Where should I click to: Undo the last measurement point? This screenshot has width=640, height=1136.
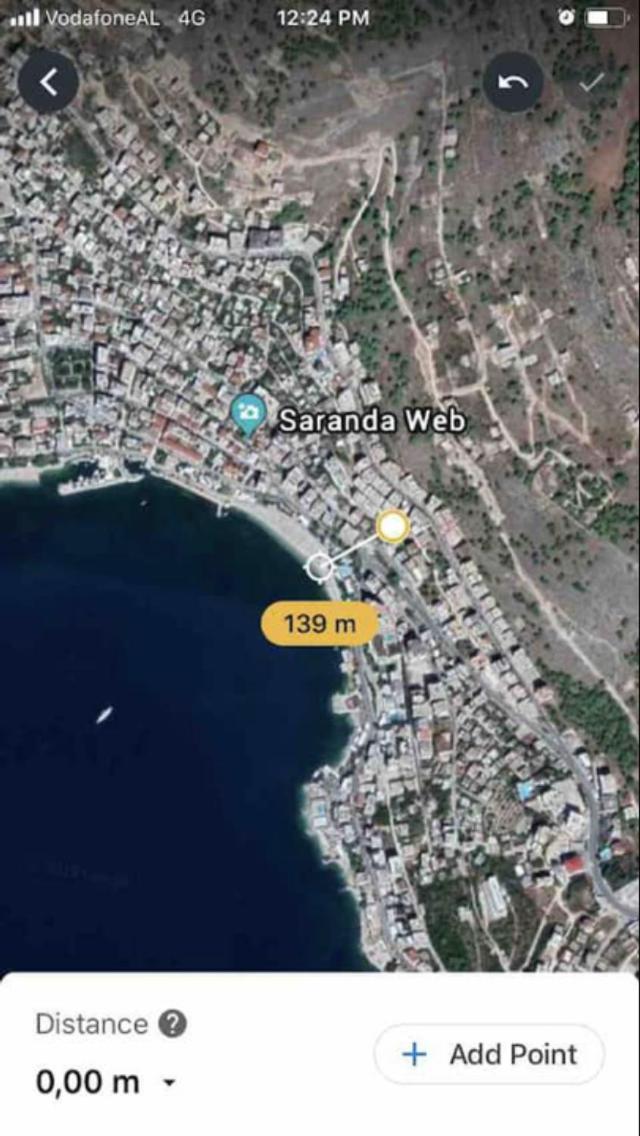[513, 84]
